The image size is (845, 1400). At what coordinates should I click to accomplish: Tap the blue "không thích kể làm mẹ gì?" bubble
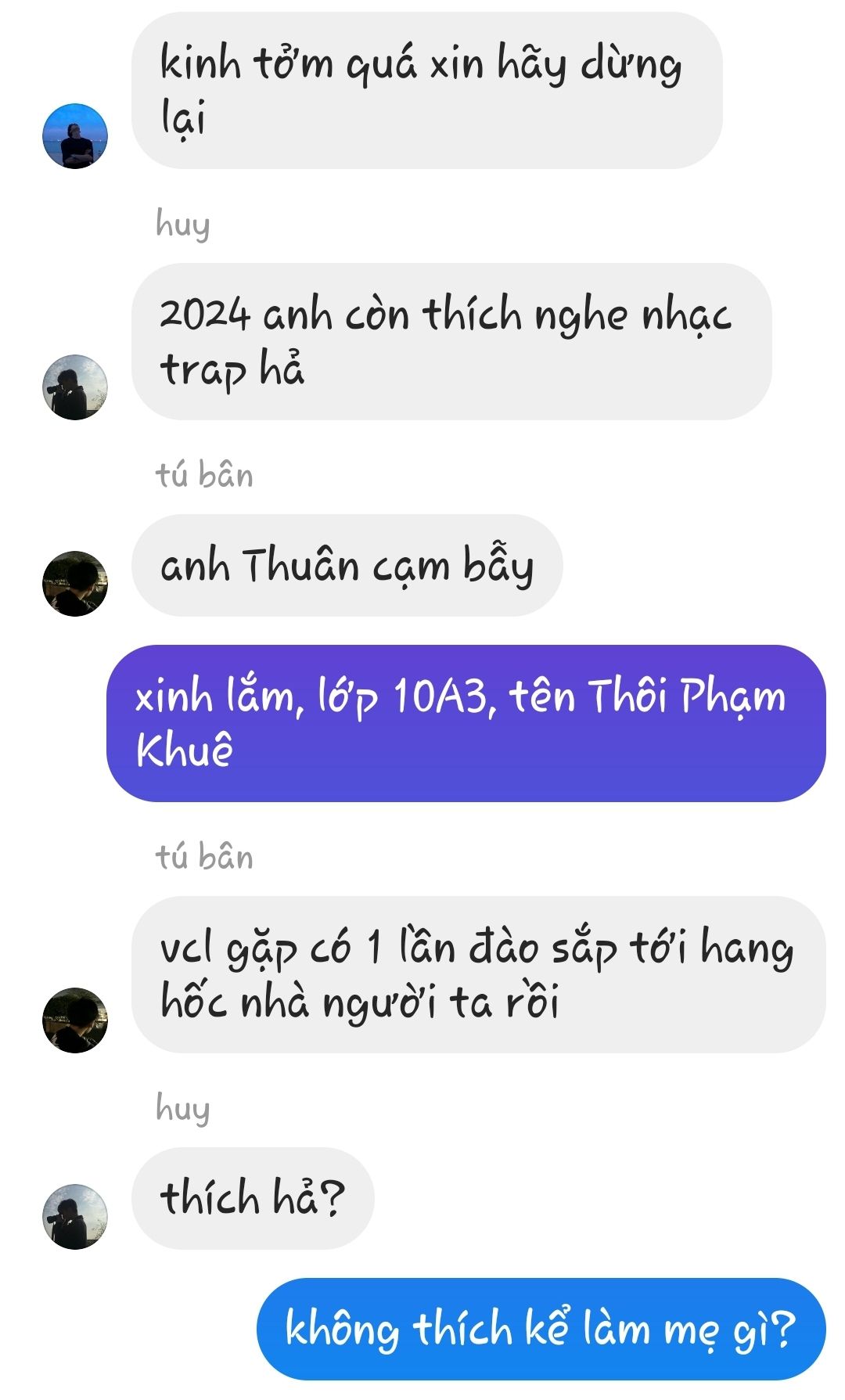point(541,1329)
